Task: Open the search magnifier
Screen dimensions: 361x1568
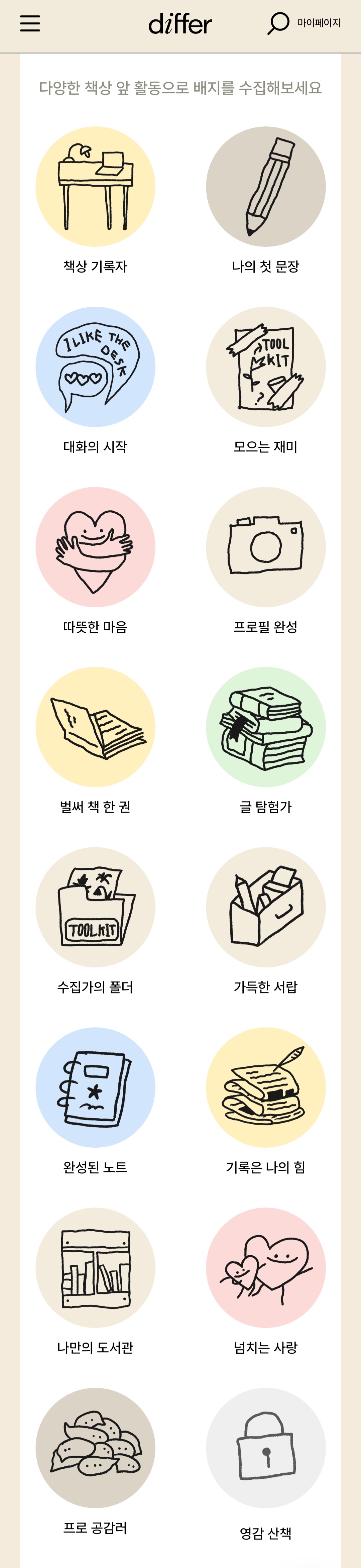Action: tap(278, 23)
